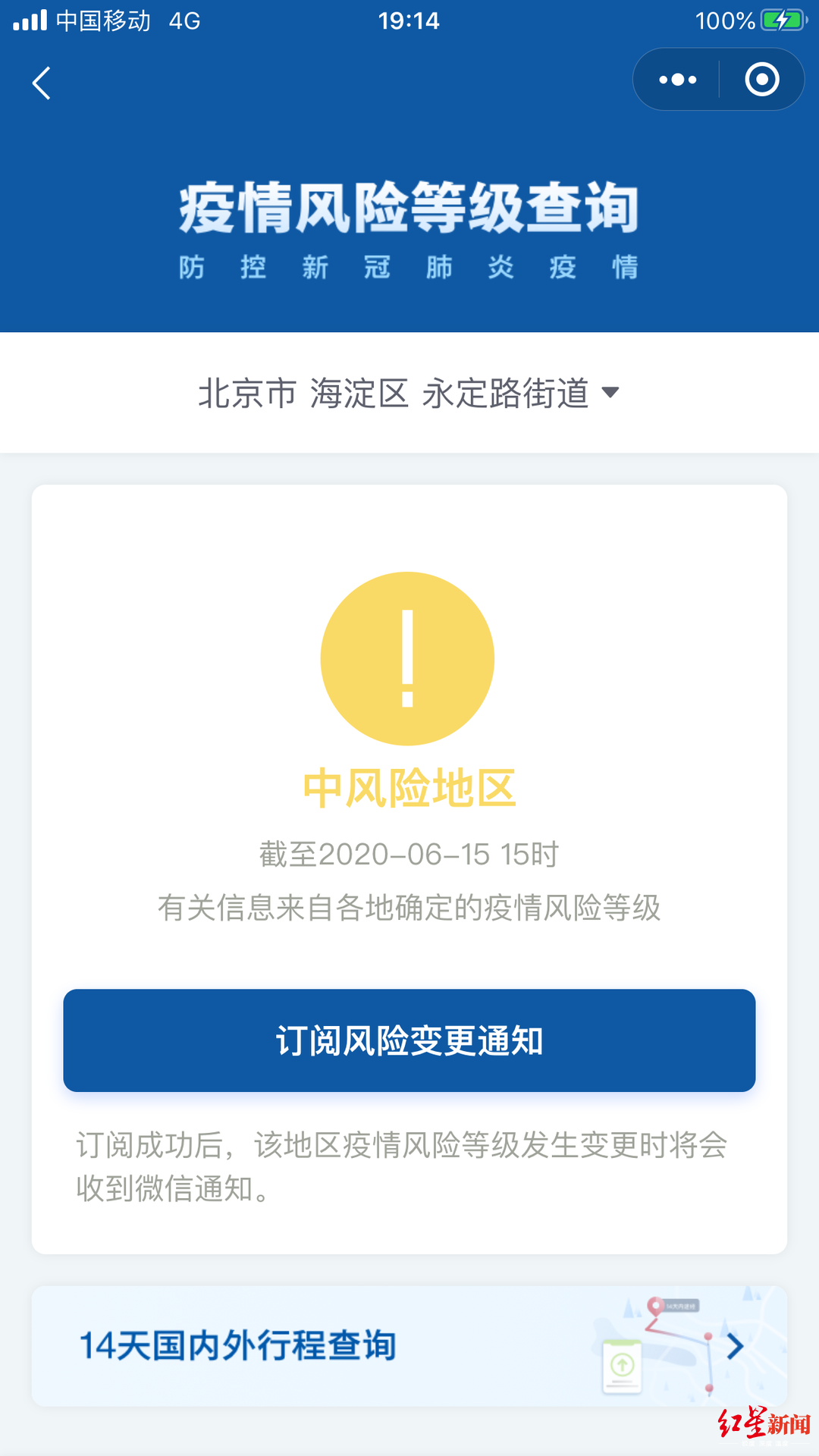Click the 防控新冠肺炎疫情 subtitle text
Screen dimensions: 819x1456
409,267
